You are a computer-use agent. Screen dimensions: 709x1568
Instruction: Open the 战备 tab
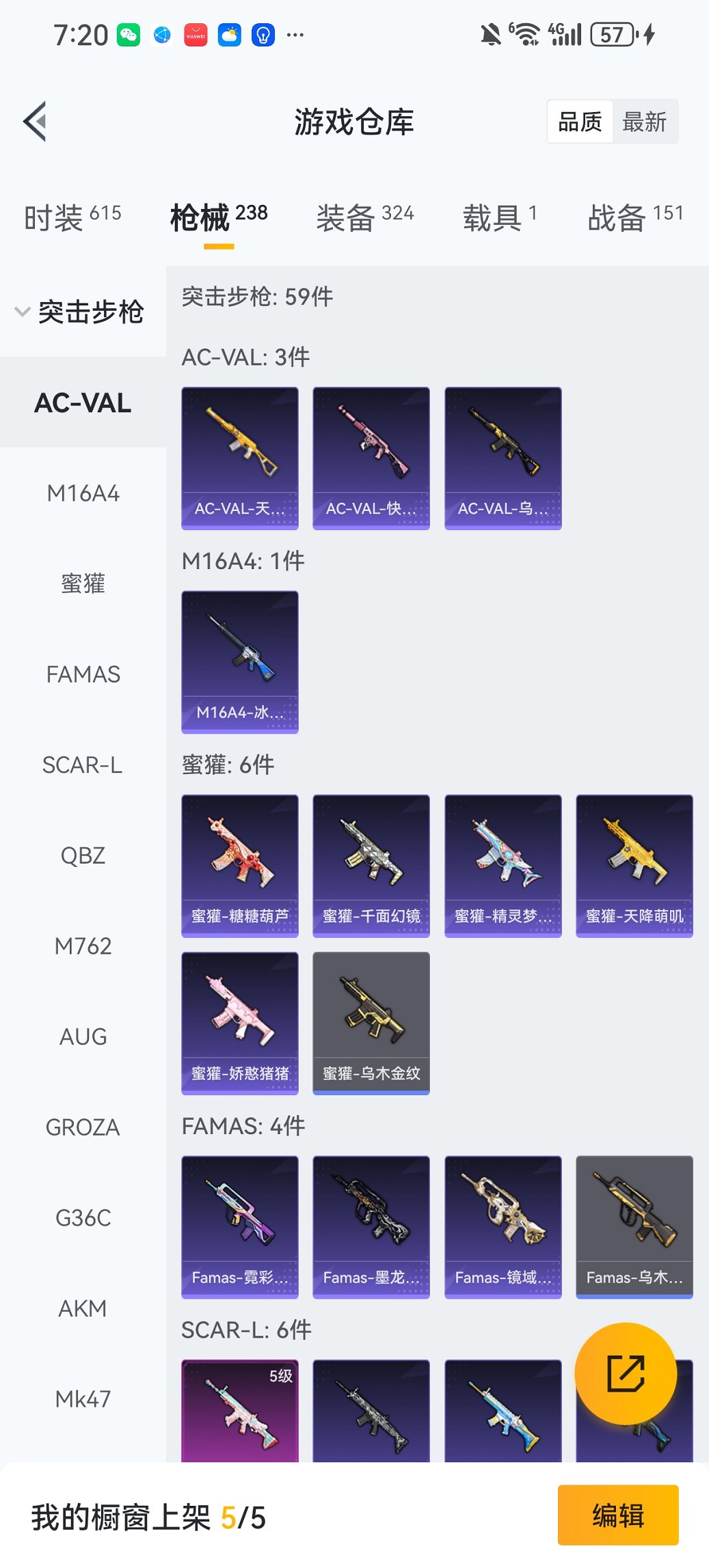click(635, 217)
